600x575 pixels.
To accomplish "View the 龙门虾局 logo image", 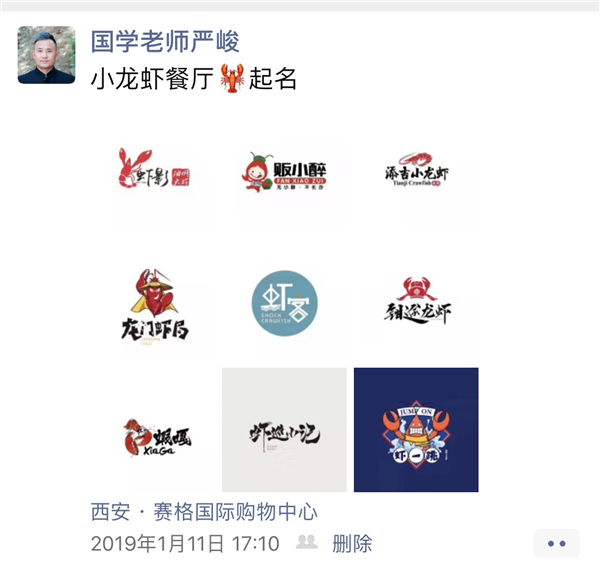I will [x=153, y=304].
